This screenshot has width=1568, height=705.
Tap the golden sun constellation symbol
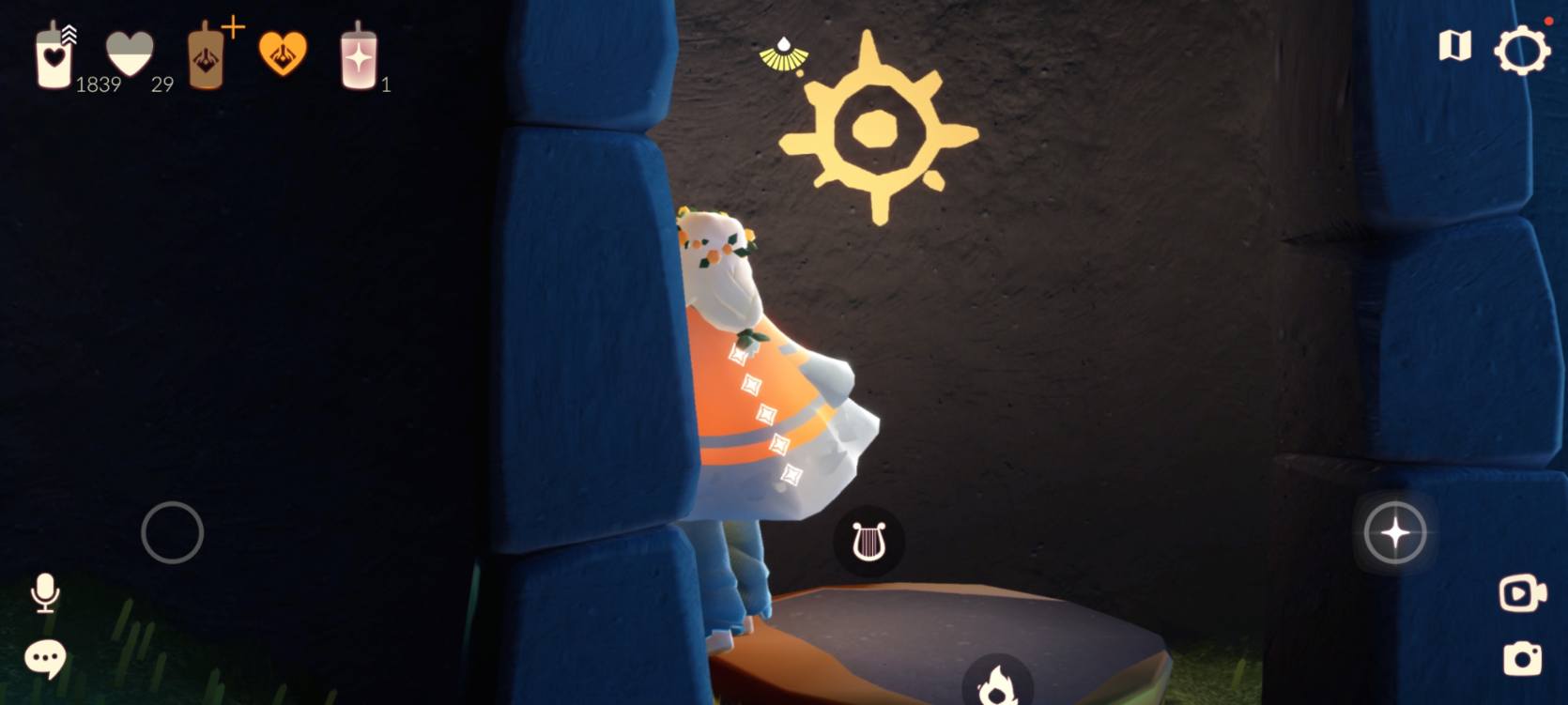[876, 129]
